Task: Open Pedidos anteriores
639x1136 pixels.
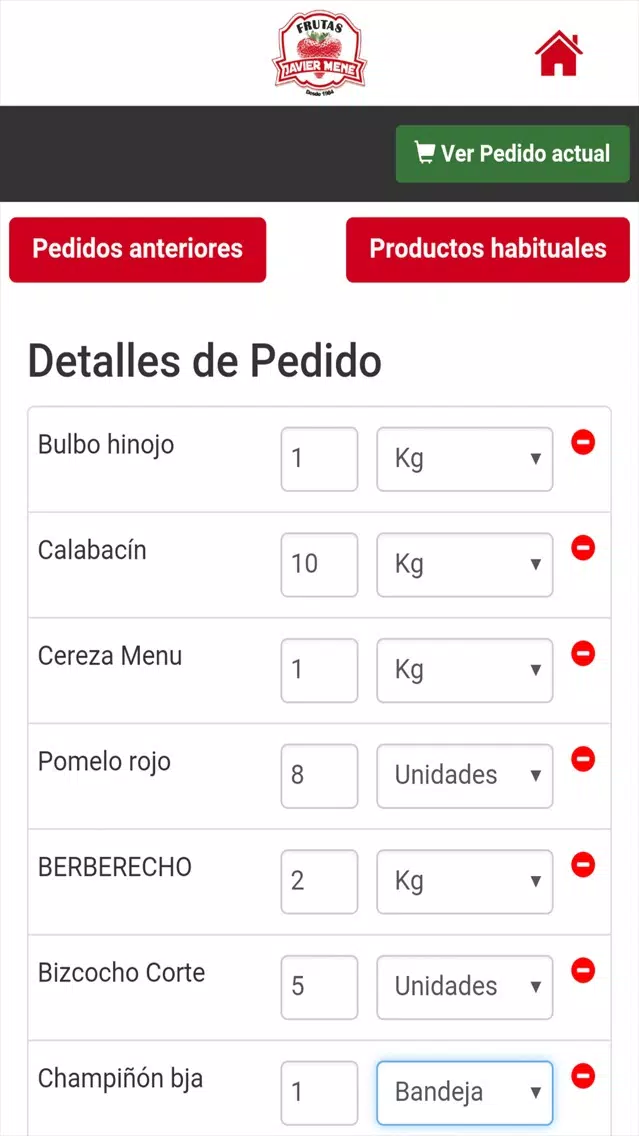Action: click(x=138, y=249)
